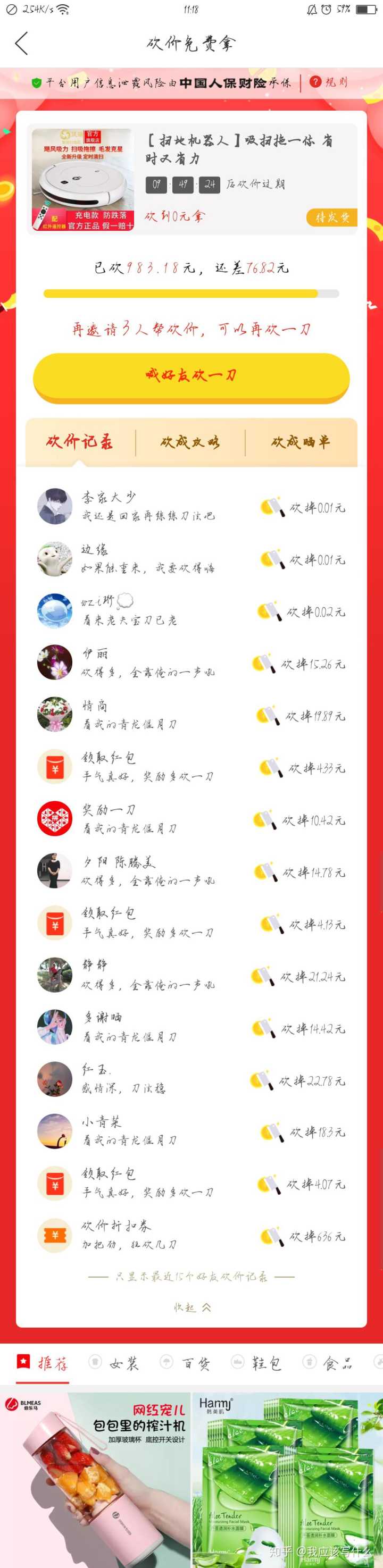This screenshot has width=383, height=1568.
Task: Switch to the 砍成晒单 tab
Action: [x=301, y=442]
